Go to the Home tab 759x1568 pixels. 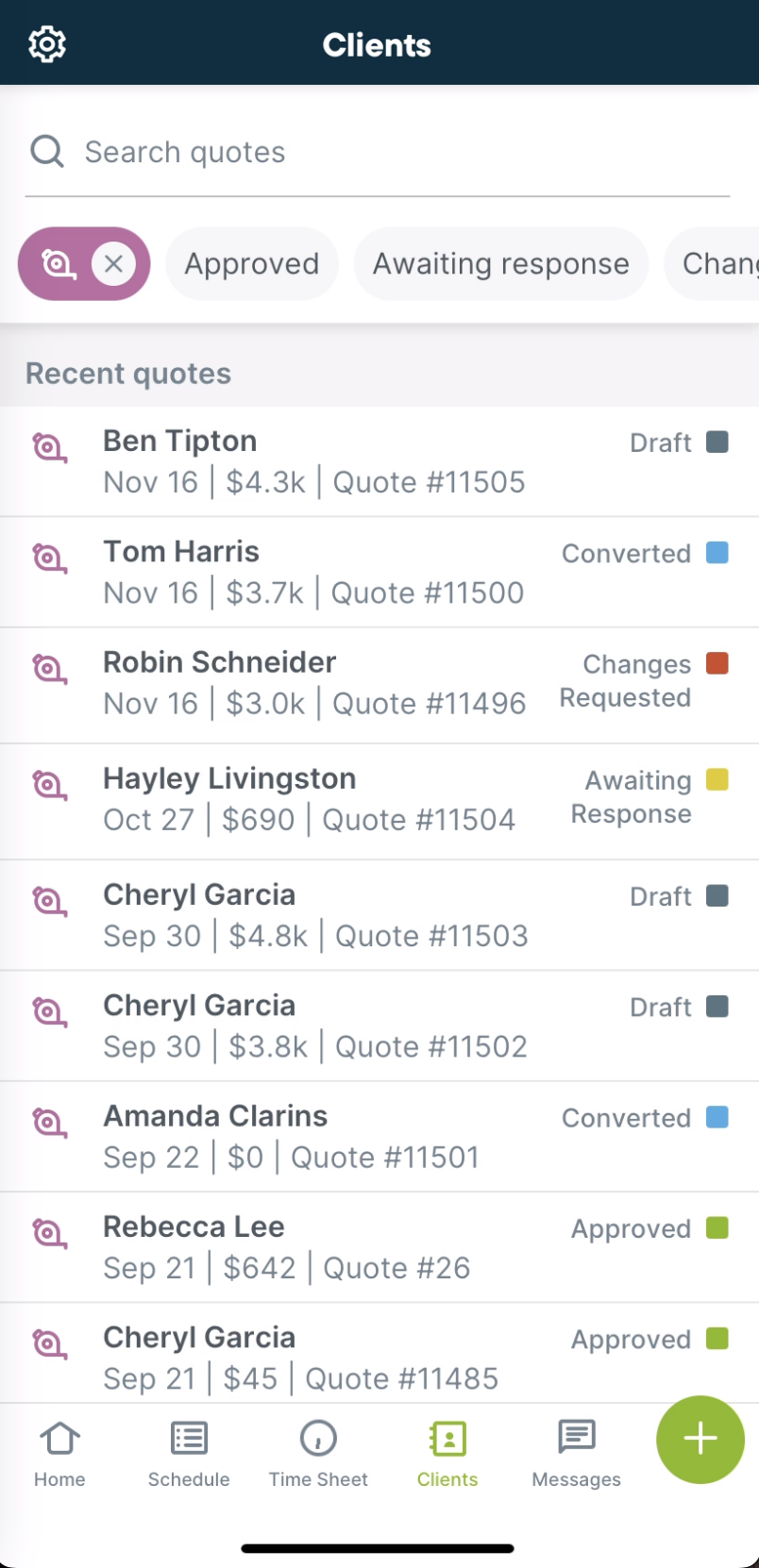tap(59, 1454)
